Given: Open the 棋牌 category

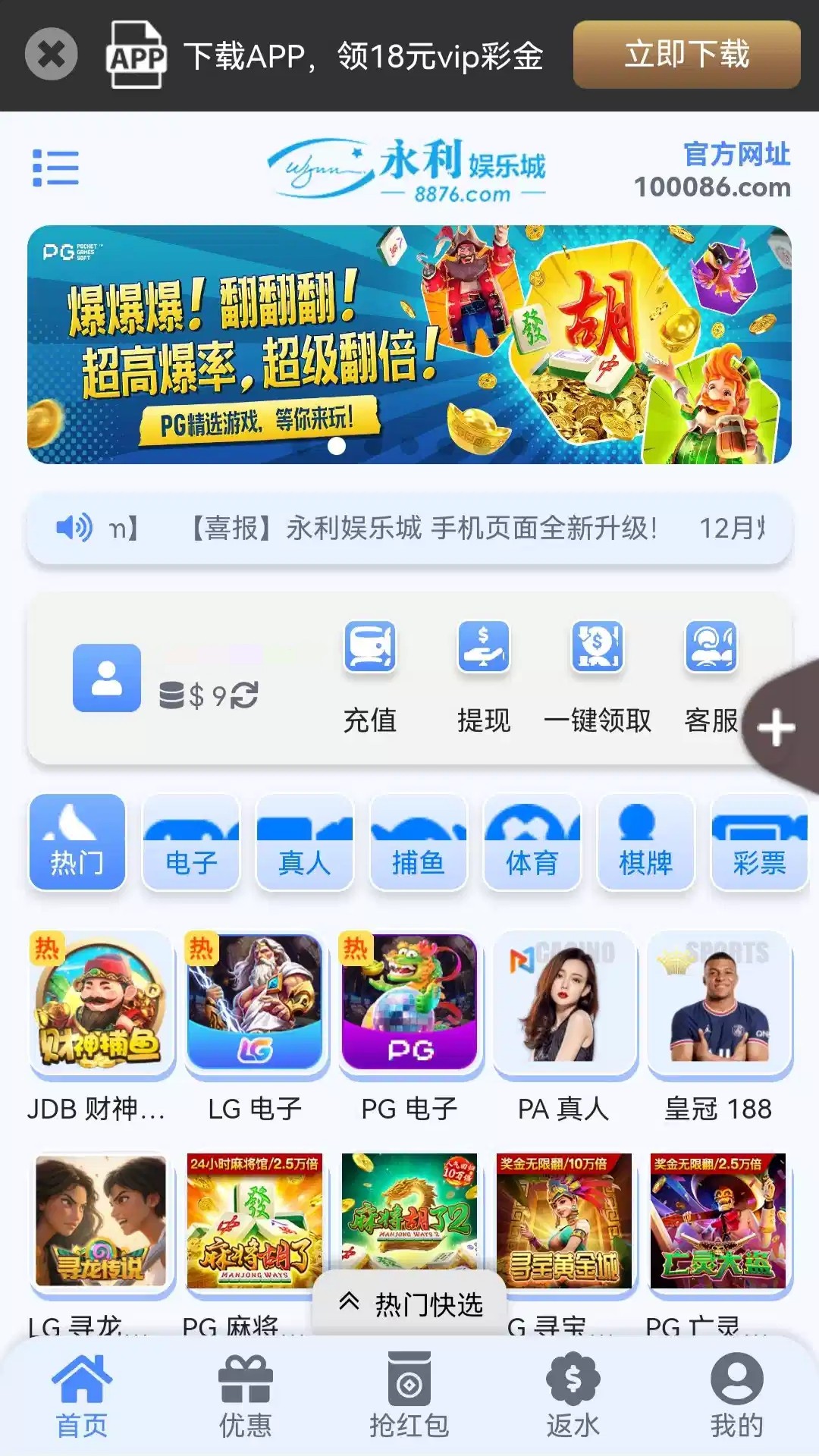Looking at the screenshot, I should (x=645, y=842).
